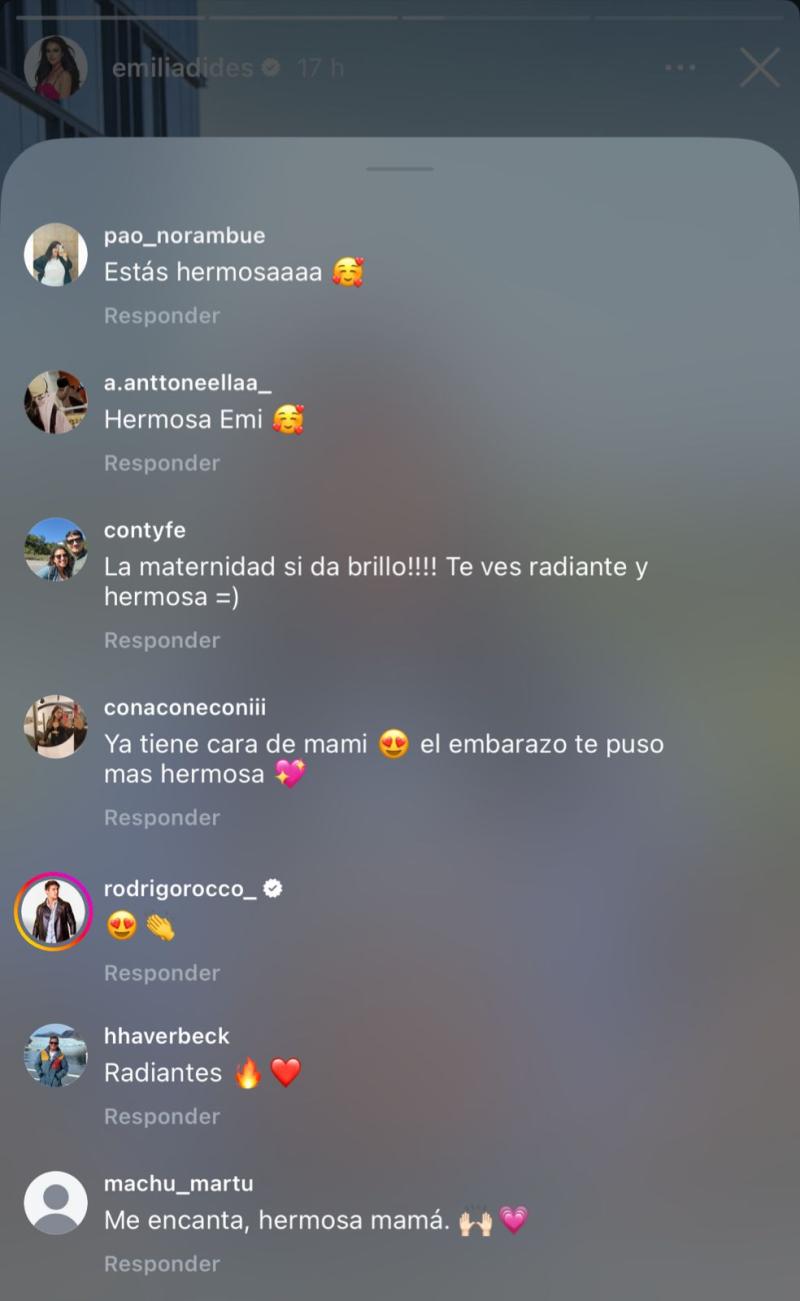Click the verified badge beside rodrigorocco_

tap(271, 887)
